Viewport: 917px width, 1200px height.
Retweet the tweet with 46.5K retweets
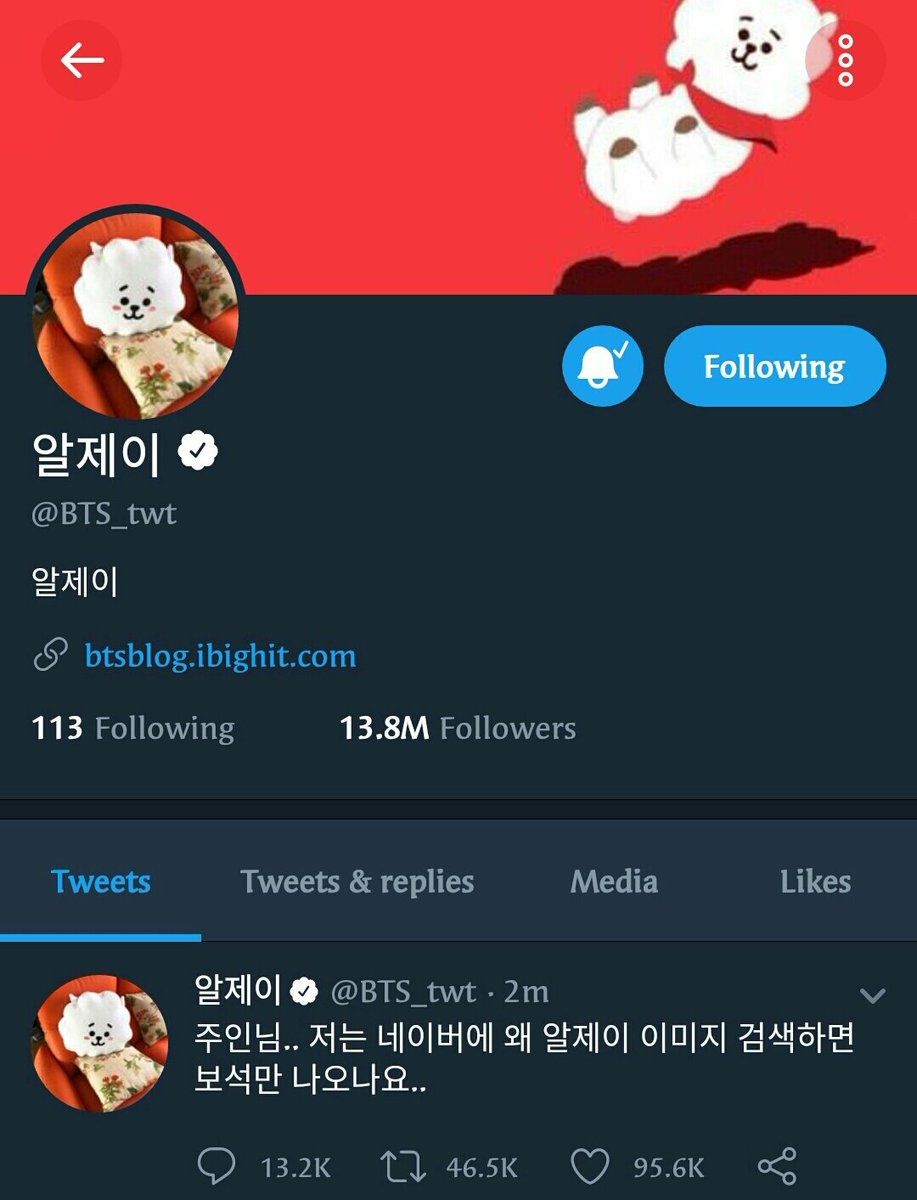tap(403, 1166)
